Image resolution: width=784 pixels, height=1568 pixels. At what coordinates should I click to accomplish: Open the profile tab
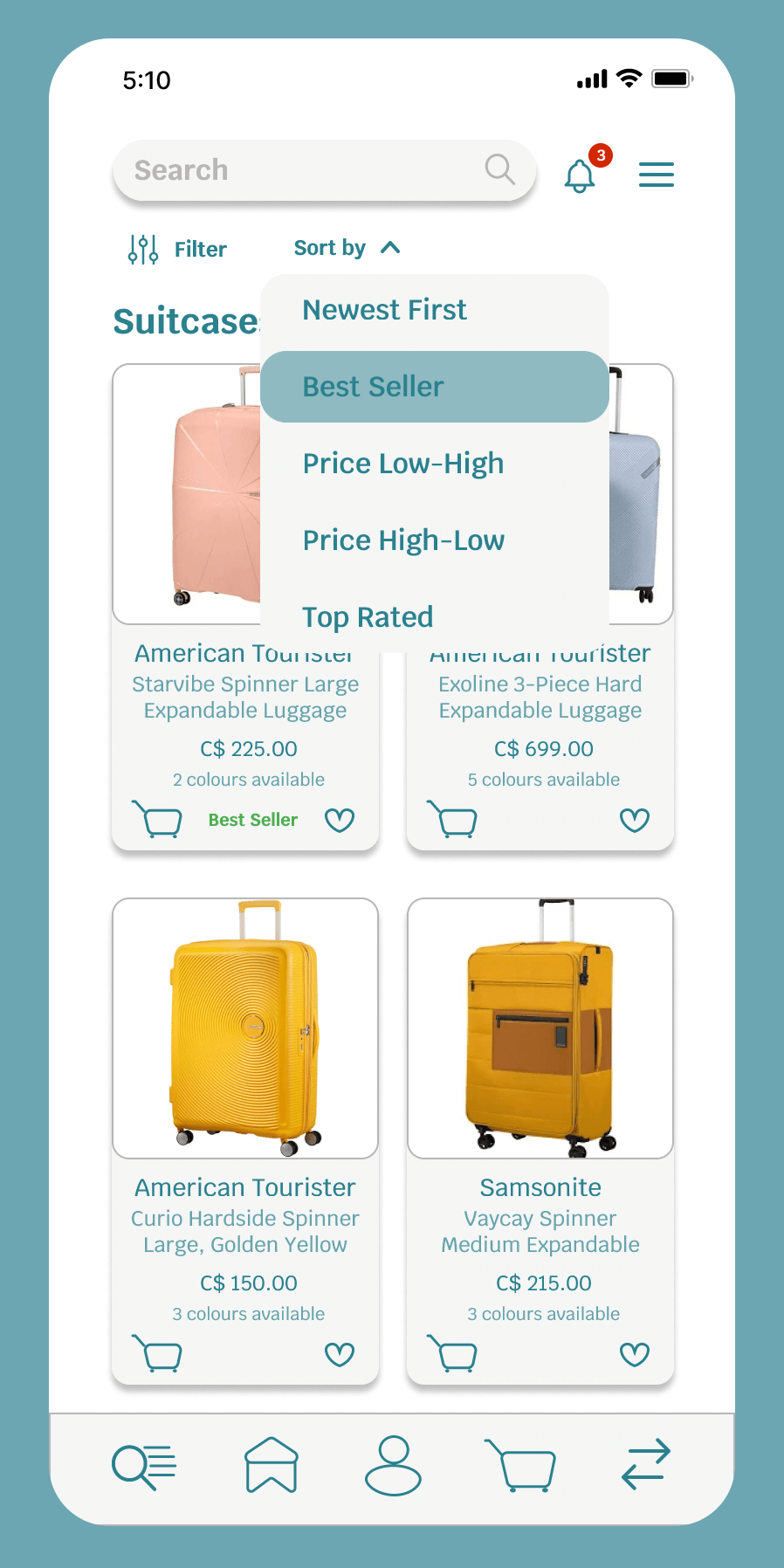click(x=393, y=1465)
